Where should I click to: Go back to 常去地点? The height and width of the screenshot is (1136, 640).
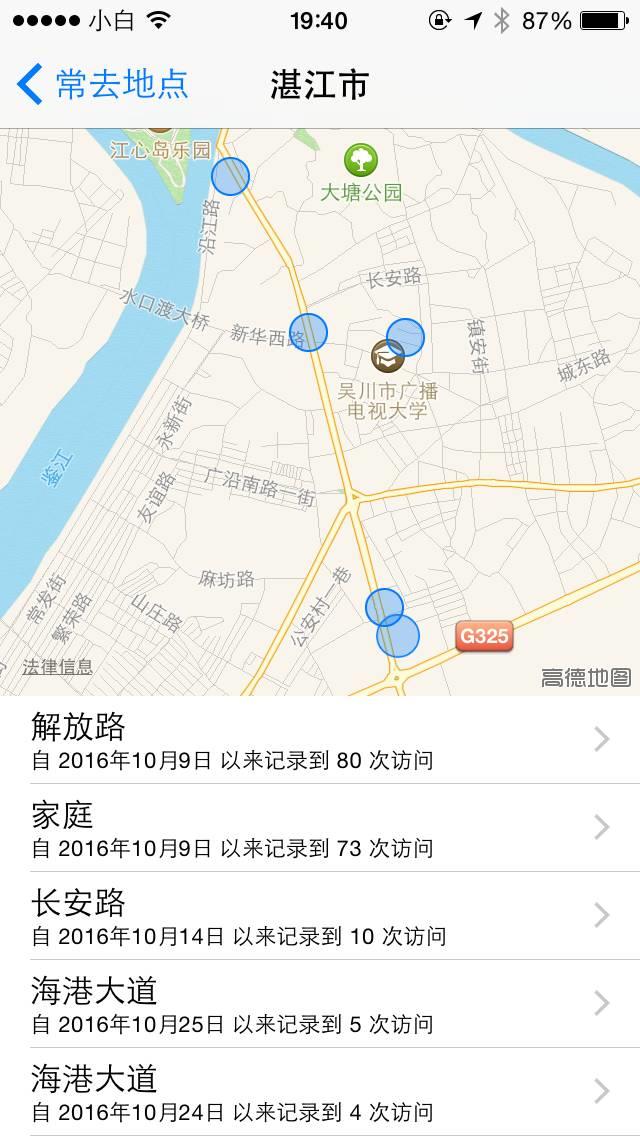[102, 84]
